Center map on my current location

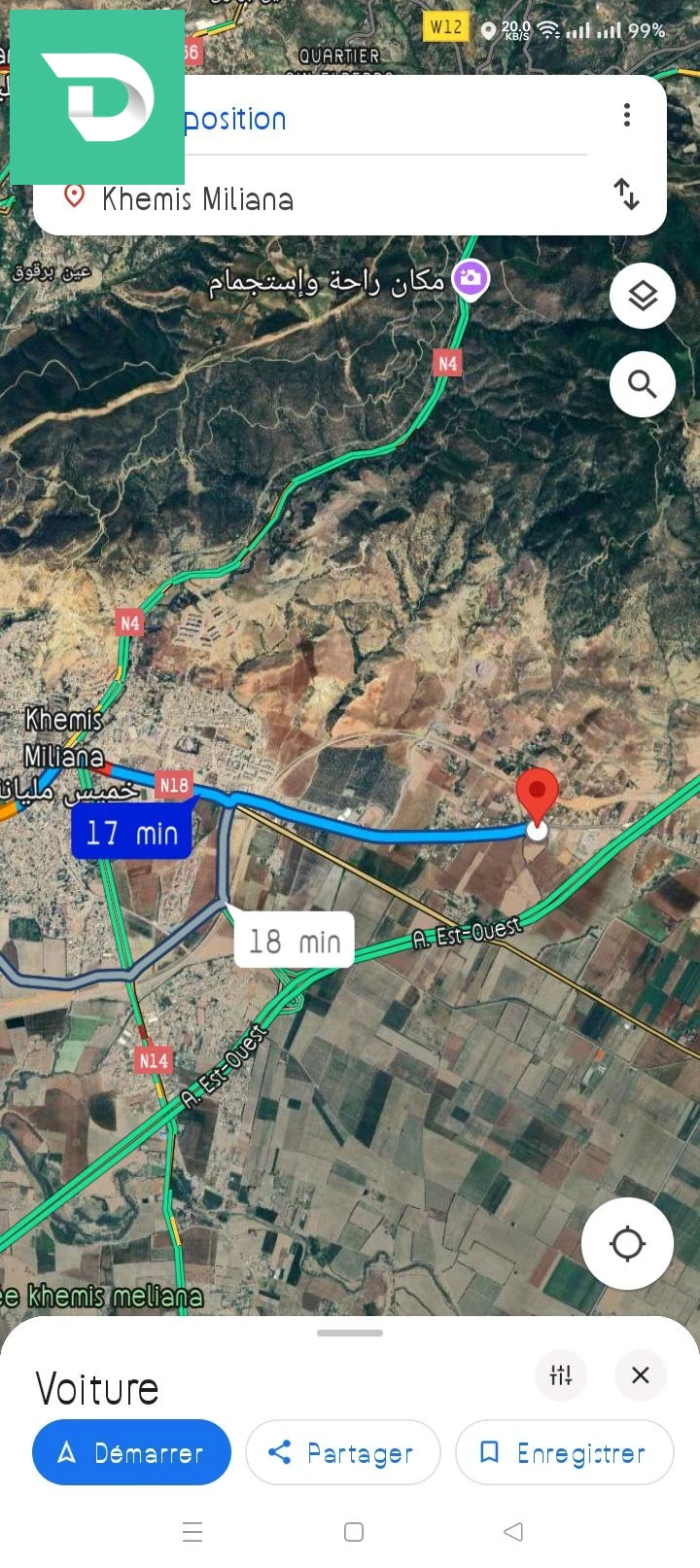627,1244
